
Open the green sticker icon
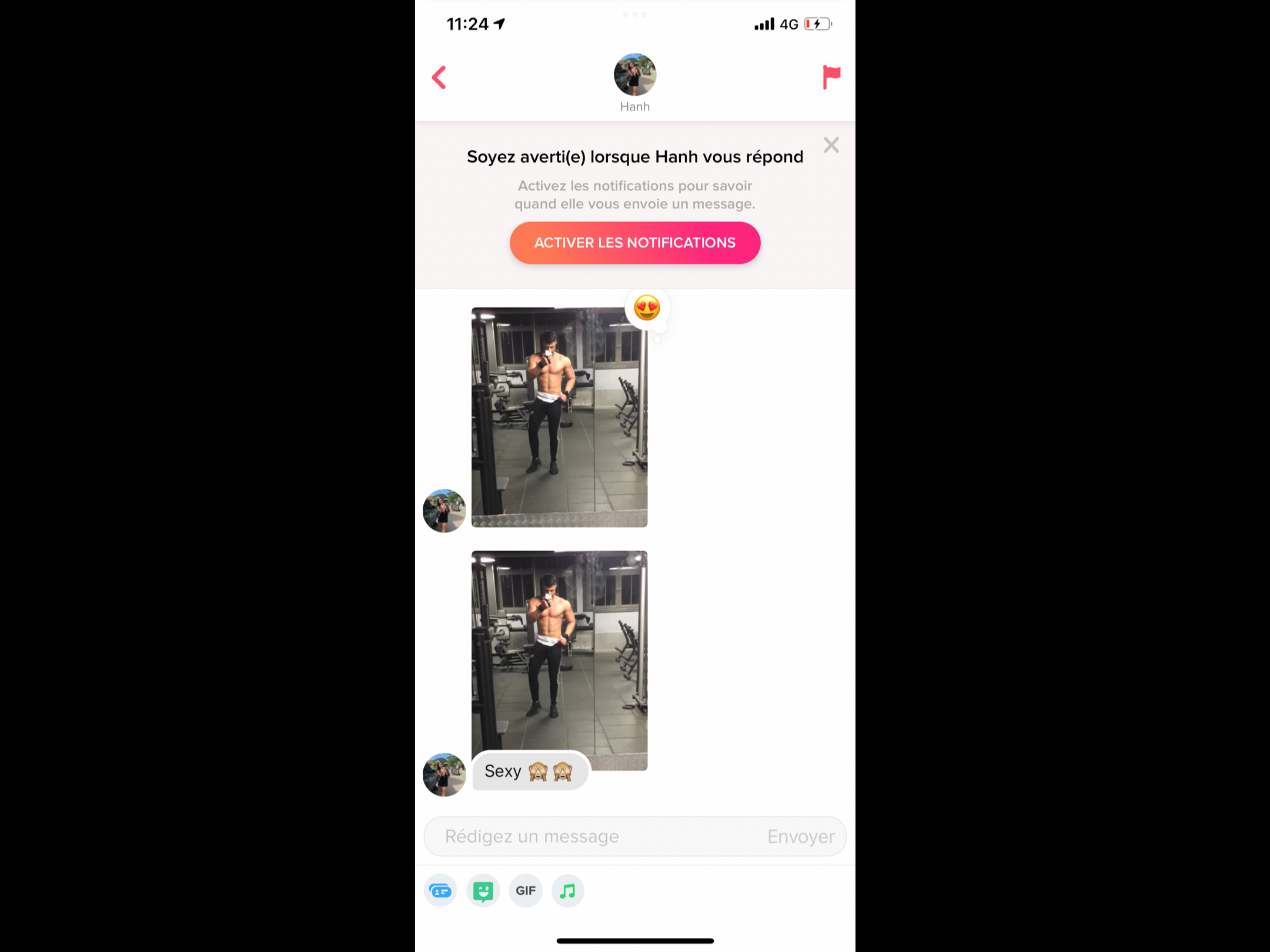point(483,891)
